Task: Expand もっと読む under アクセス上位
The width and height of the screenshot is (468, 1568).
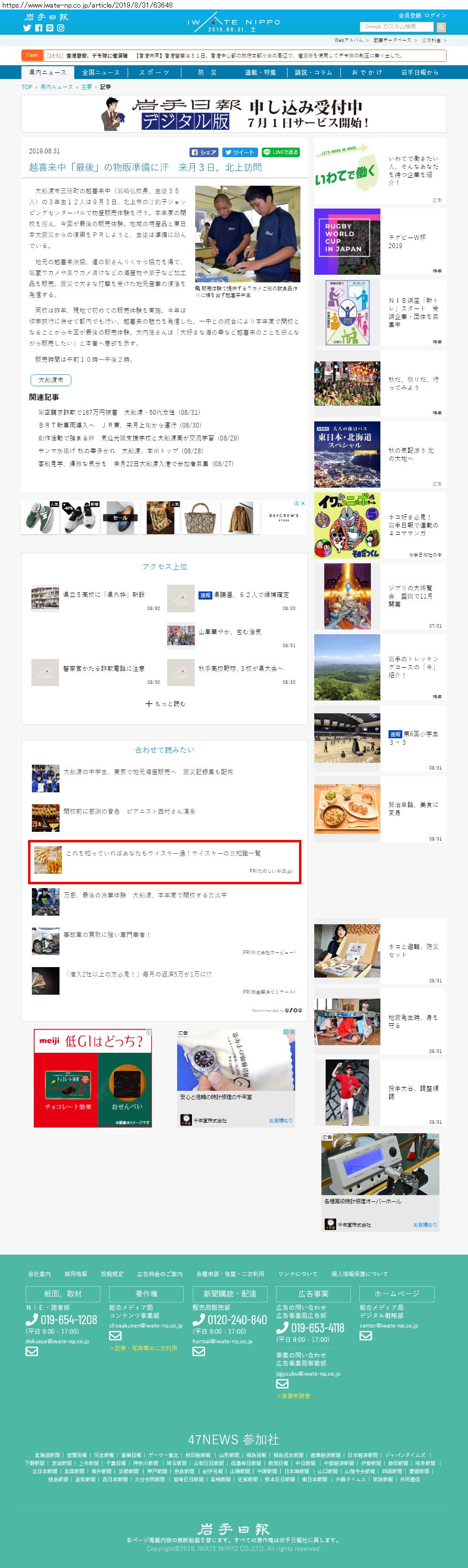Action: (165, 704)
